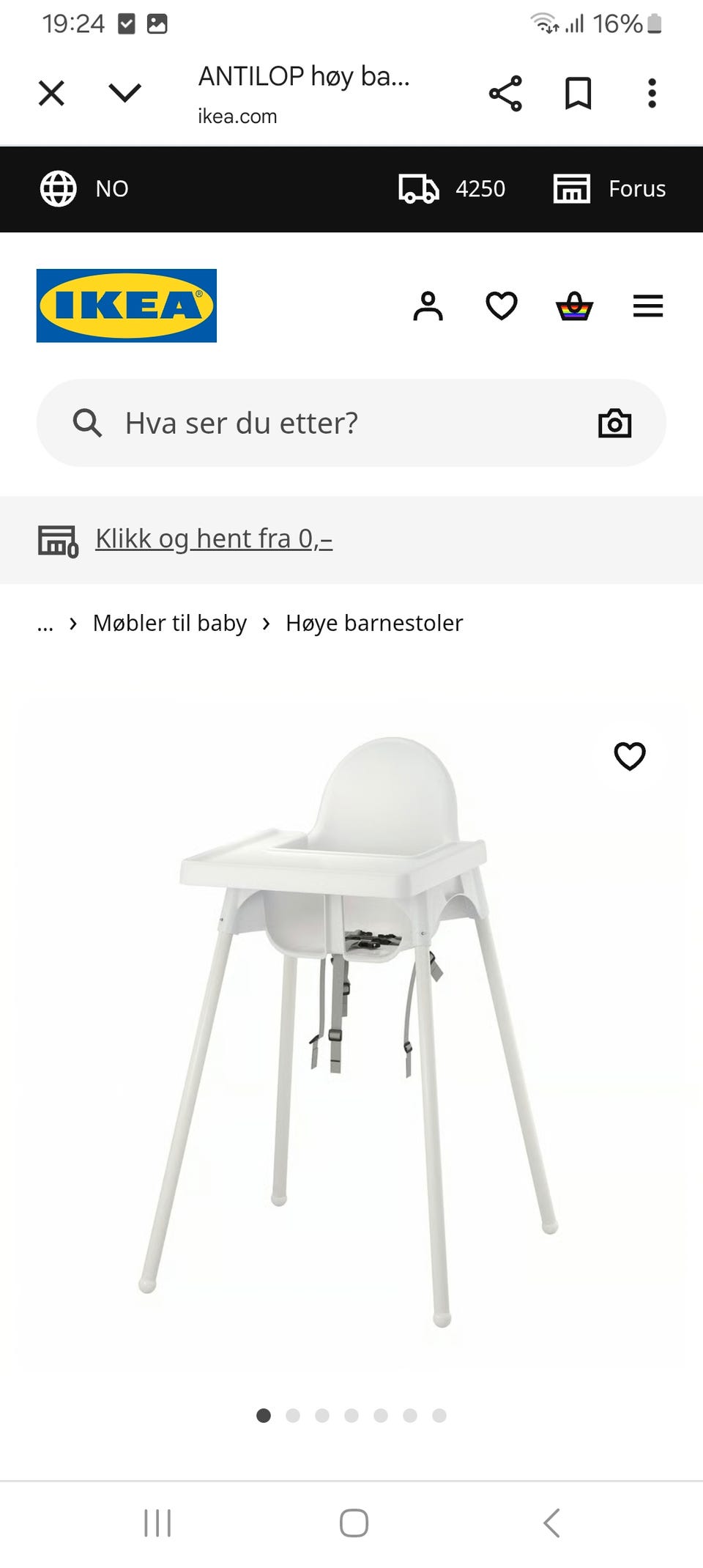Open the Klikk og hent fra 0,– link
The image size is (703, 1568).
pos(212,538)
